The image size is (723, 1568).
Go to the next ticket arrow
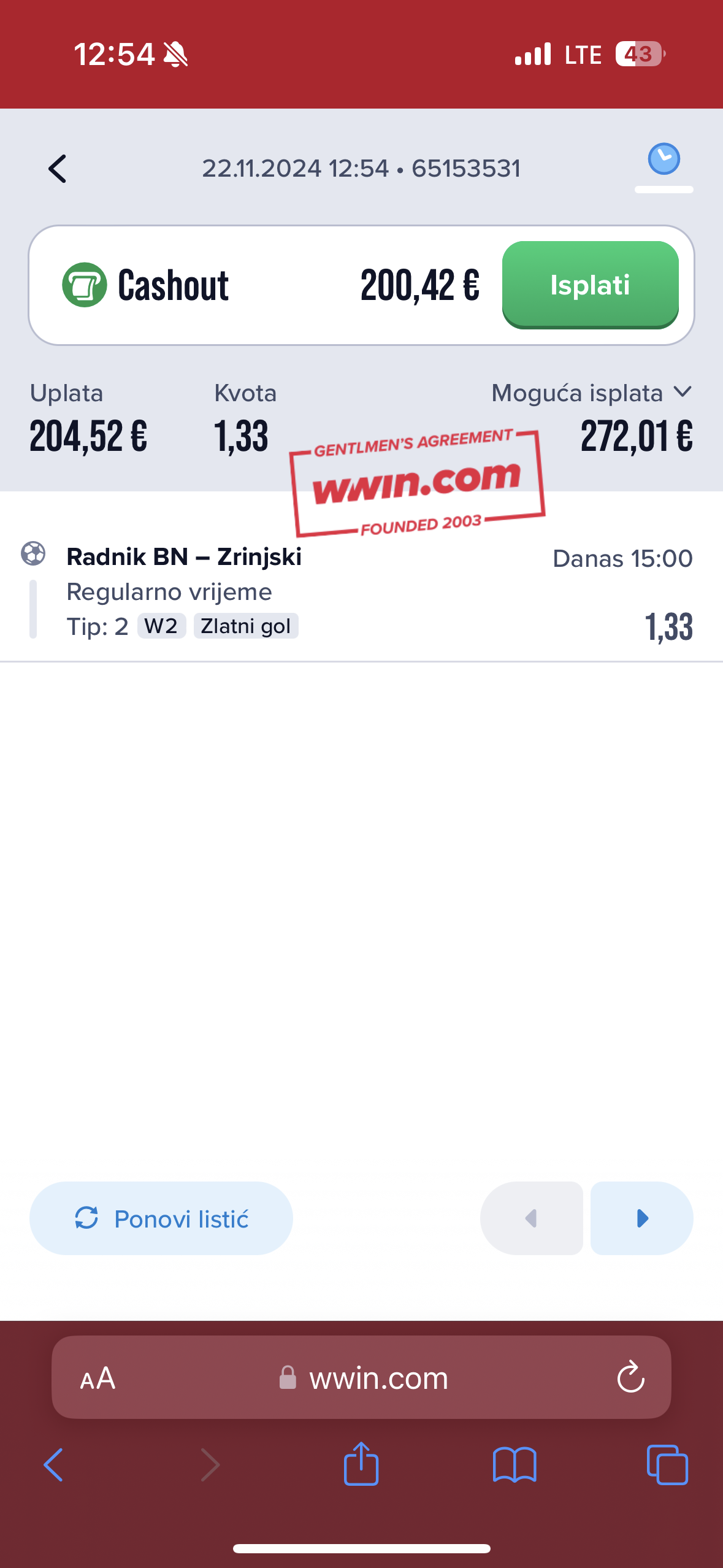tap(642, 1218)
